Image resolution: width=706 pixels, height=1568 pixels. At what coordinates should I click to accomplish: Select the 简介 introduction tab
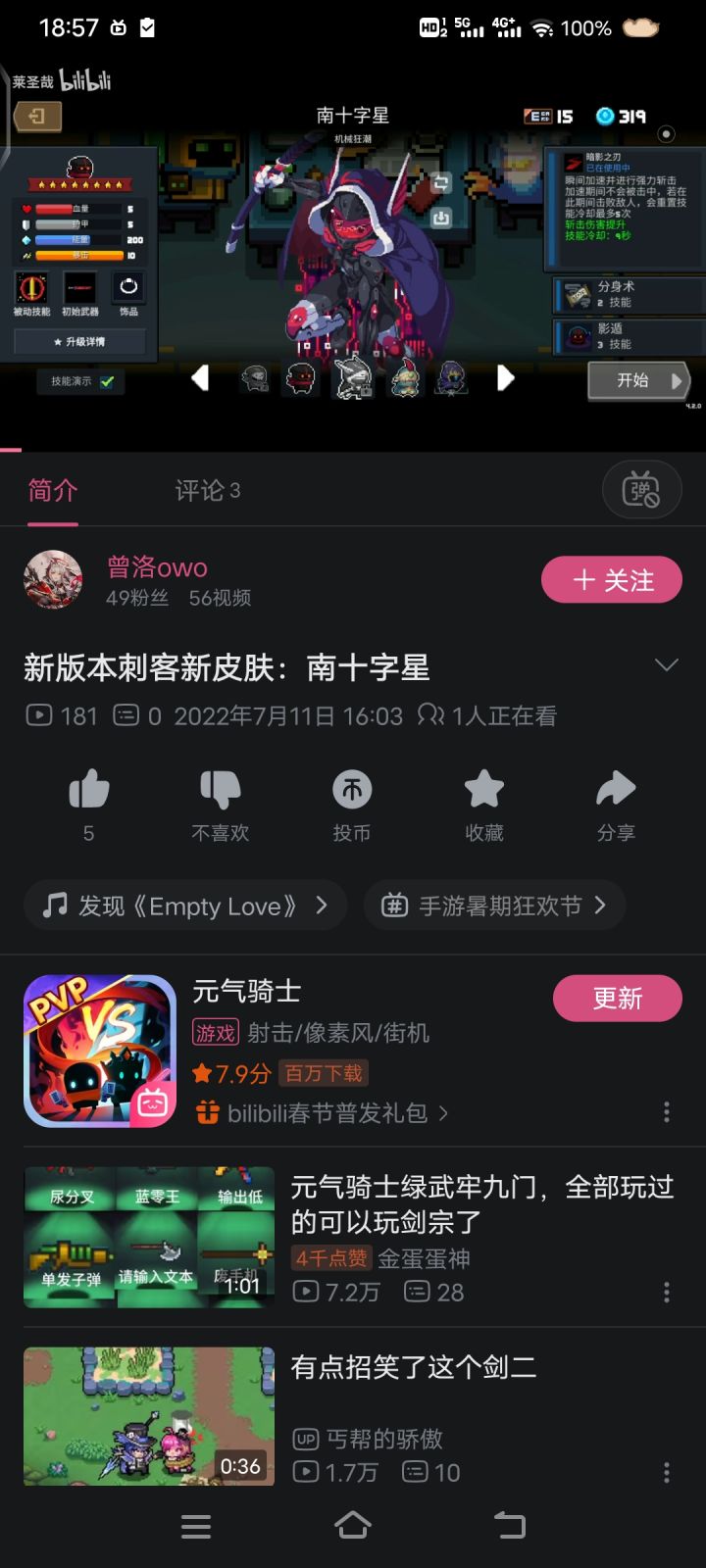coord(51,490)
